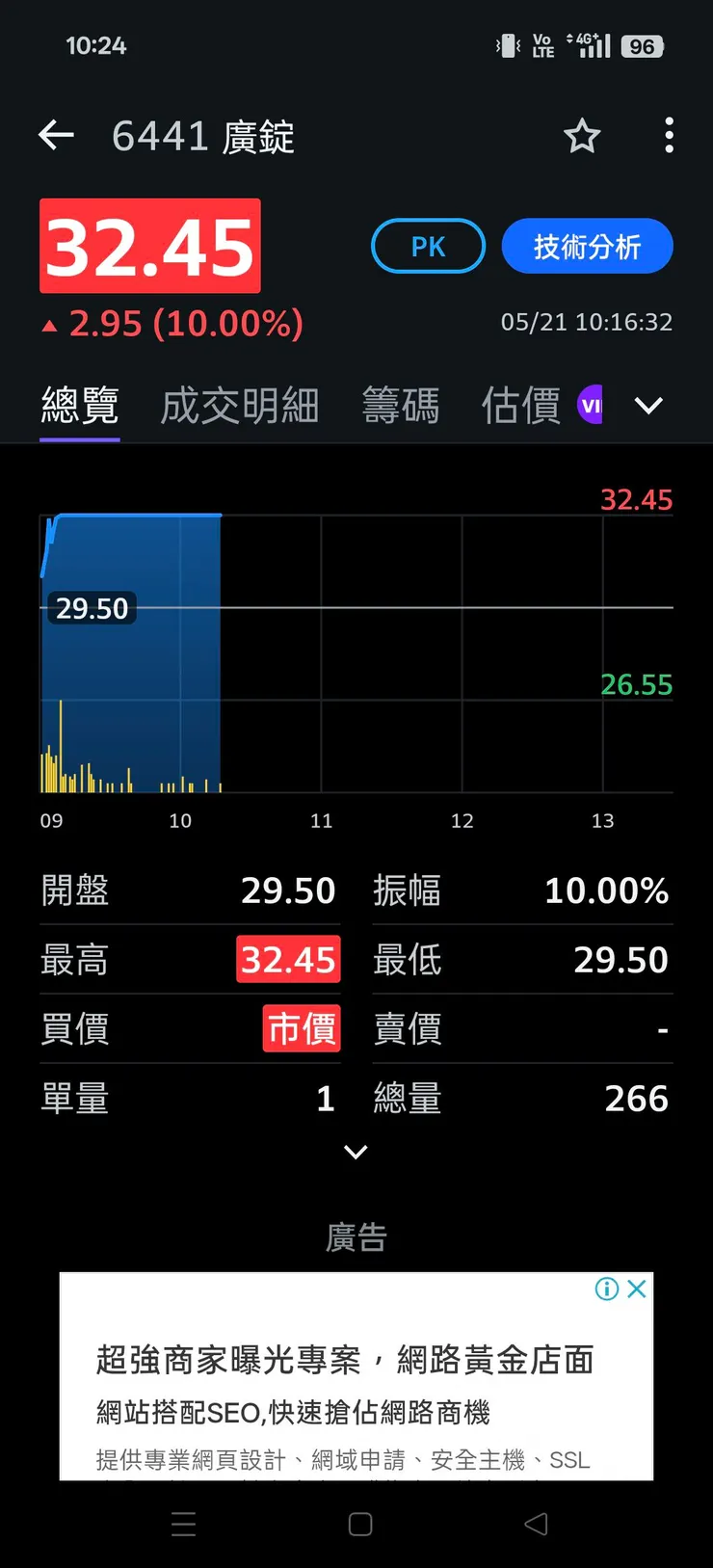Select the 估價 tab label
Viewport: 713px width, 1568px height.
(x=519, y=405)
